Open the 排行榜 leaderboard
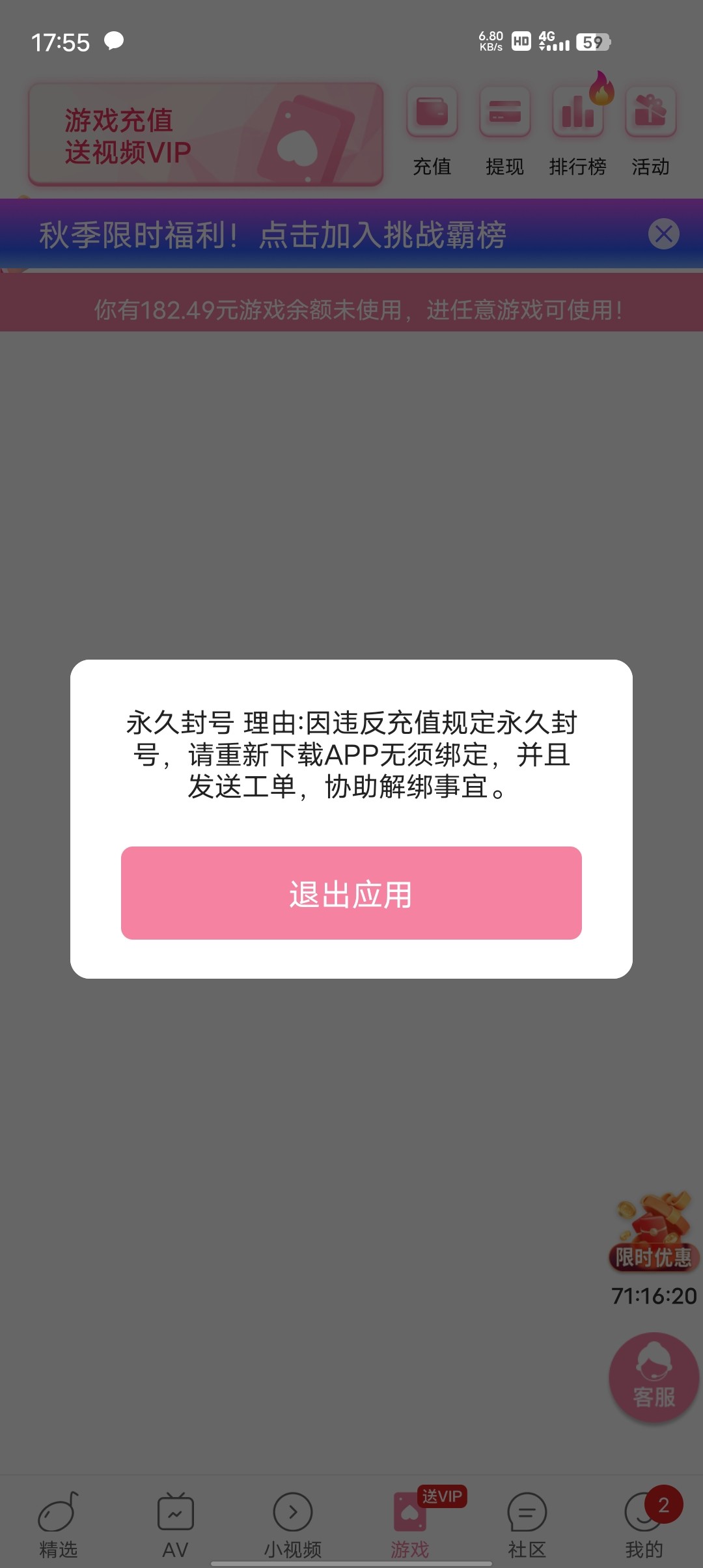703x1568 pixels. click(x=577, y=130)
